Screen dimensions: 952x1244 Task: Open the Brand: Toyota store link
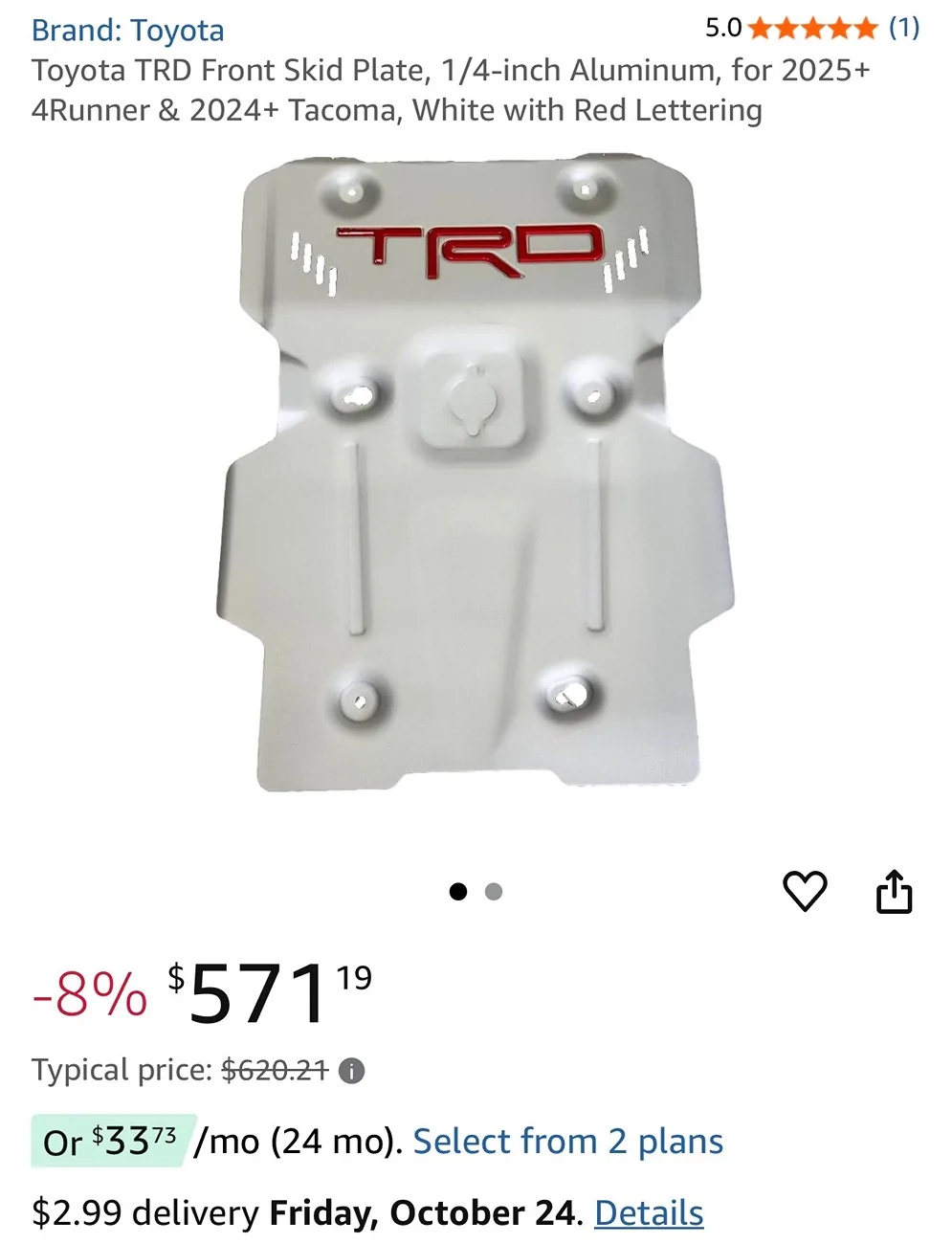click(x=127, y=30)
